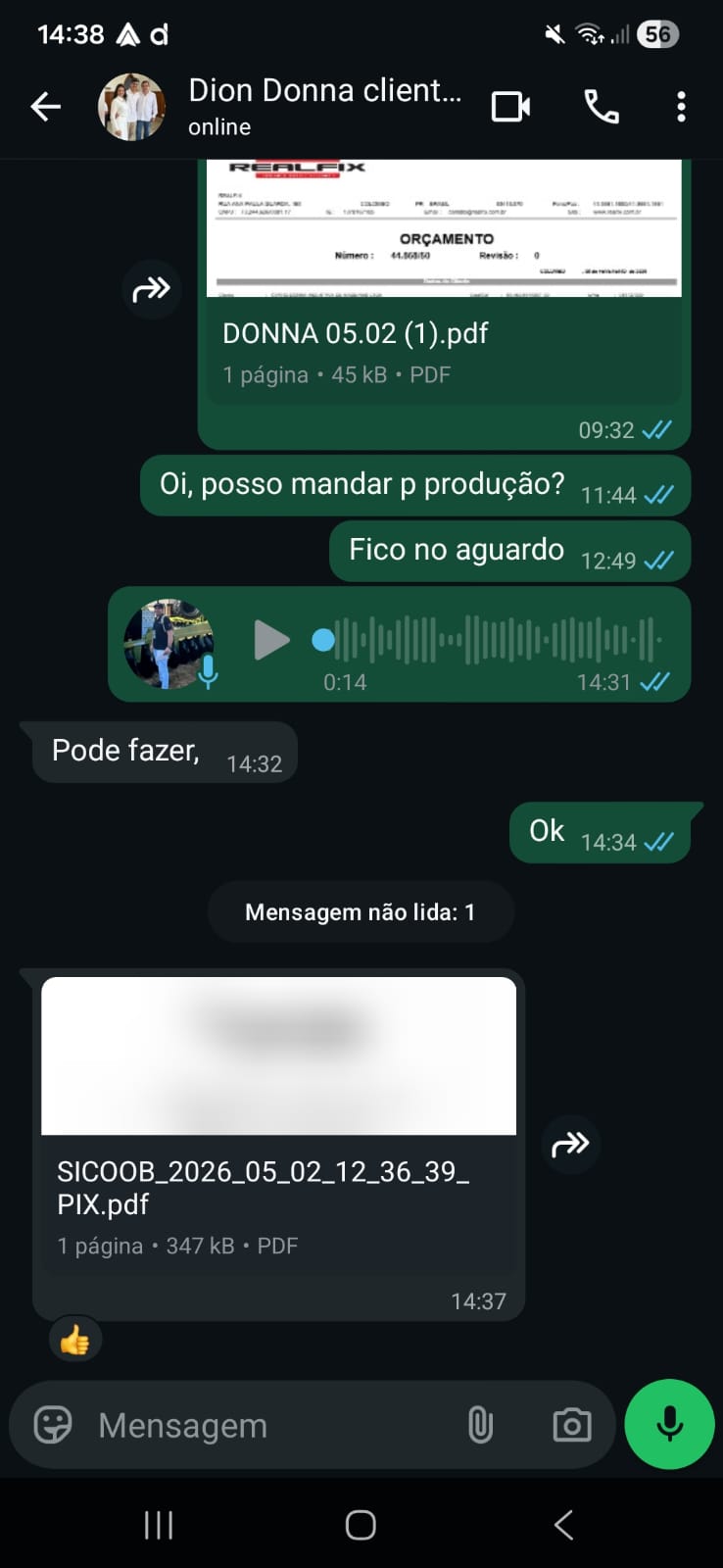The height and width of the screenshot is (1568, 723).
Task: Open the DONNA 05.02 (1).pdf document
Action: click(x=443, y=333)
